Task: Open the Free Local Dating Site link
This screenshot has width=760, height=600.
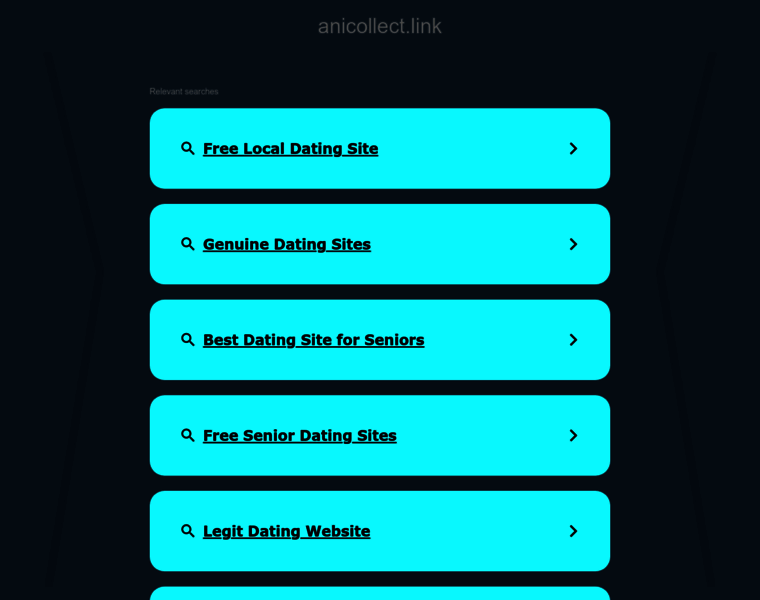Action: pos(290,149)
